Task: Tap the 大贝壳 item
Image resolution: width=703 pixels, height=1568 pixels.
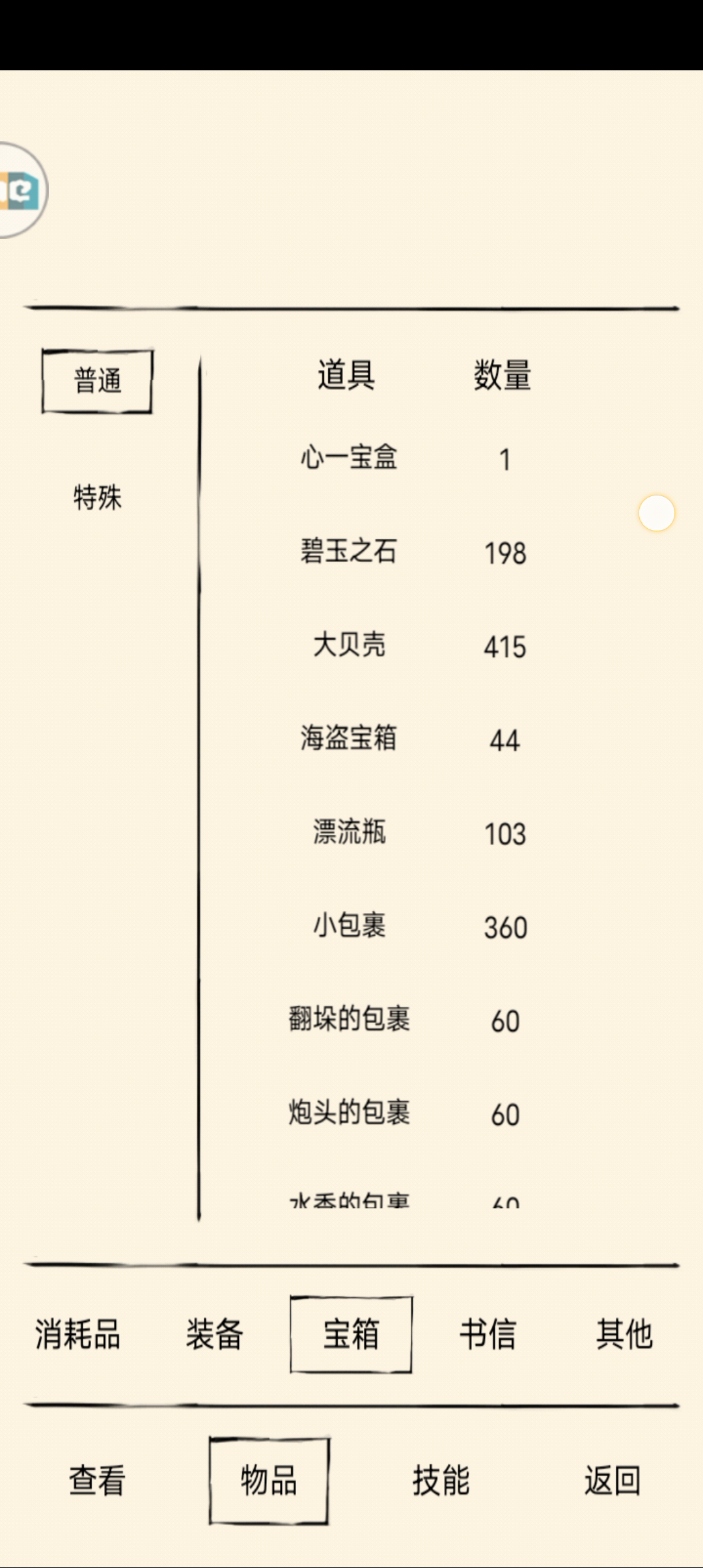Action: point(349,645)
